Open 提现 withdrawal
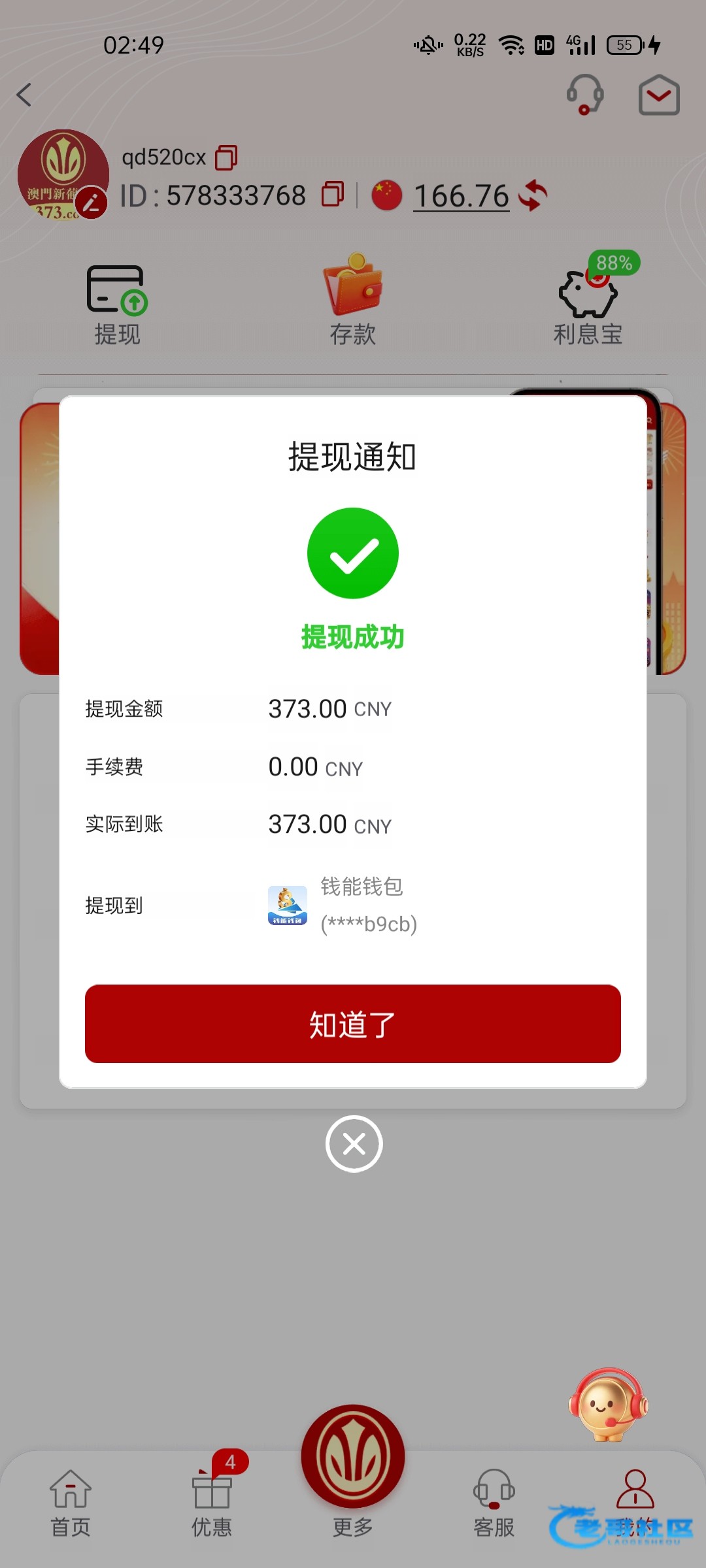The image size is (706, 1568). pos(117,304)
